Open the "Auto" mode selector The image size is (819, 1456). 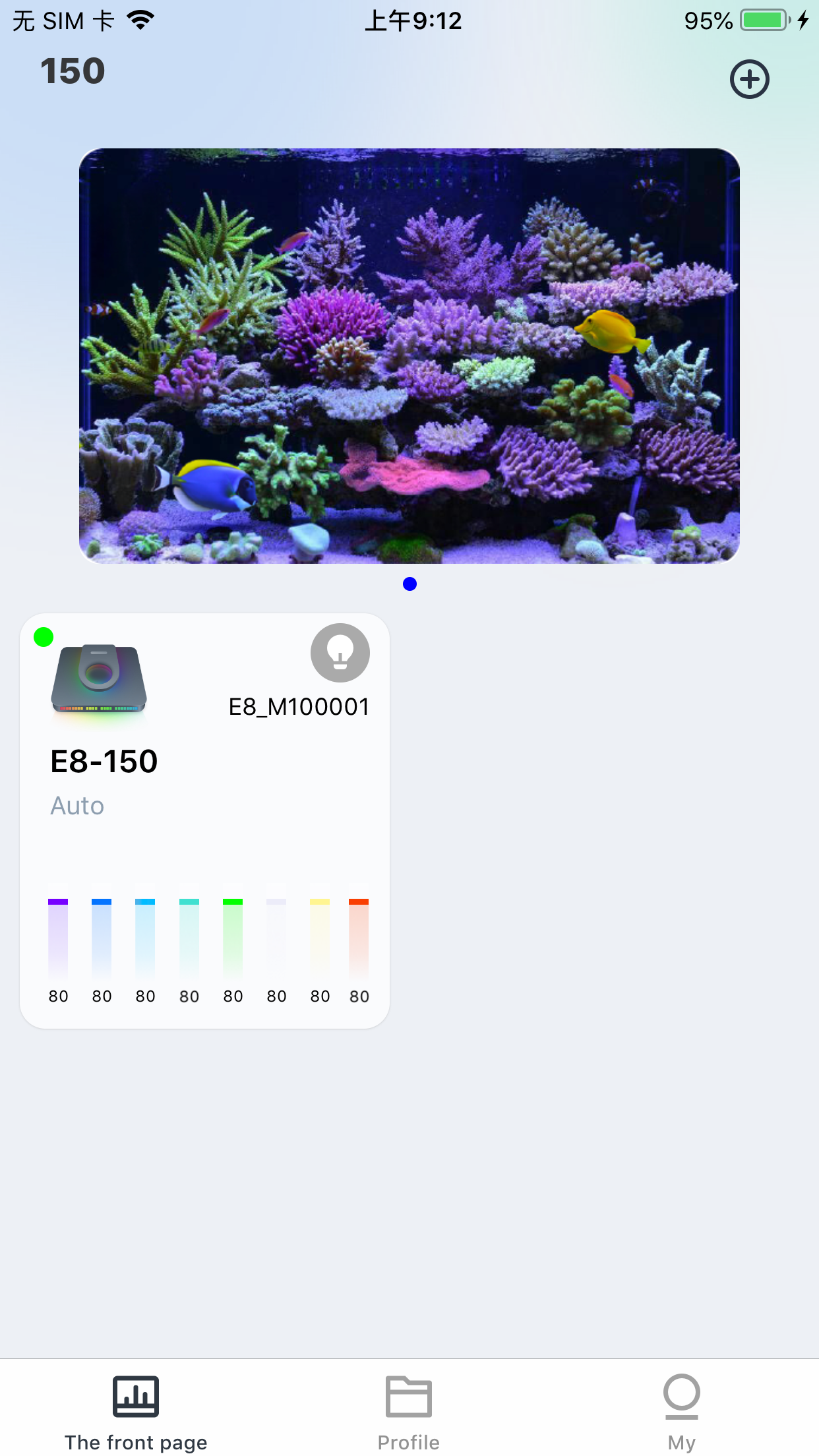[x=77, y=805]
